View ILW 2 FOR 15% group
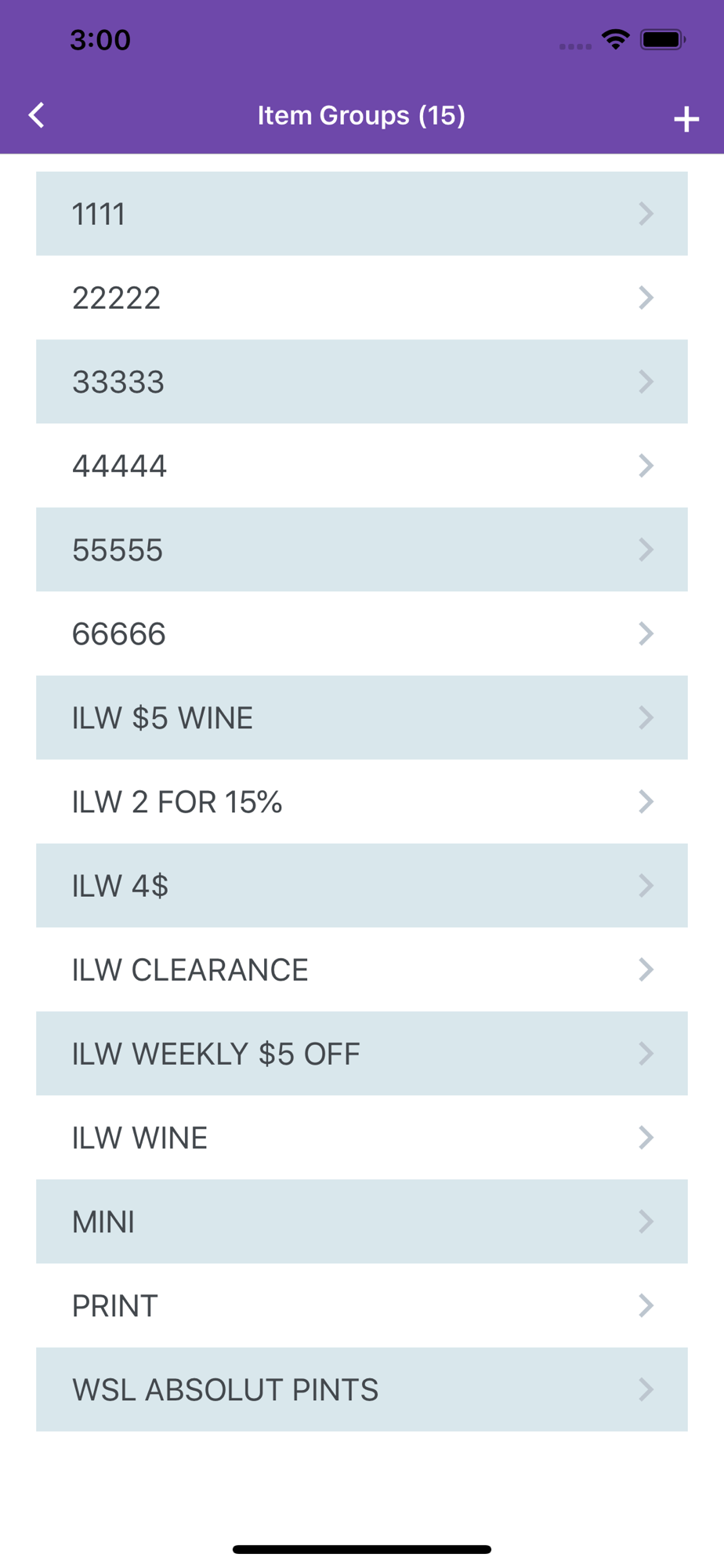The image size is (724, 1568). click(362, 801)
